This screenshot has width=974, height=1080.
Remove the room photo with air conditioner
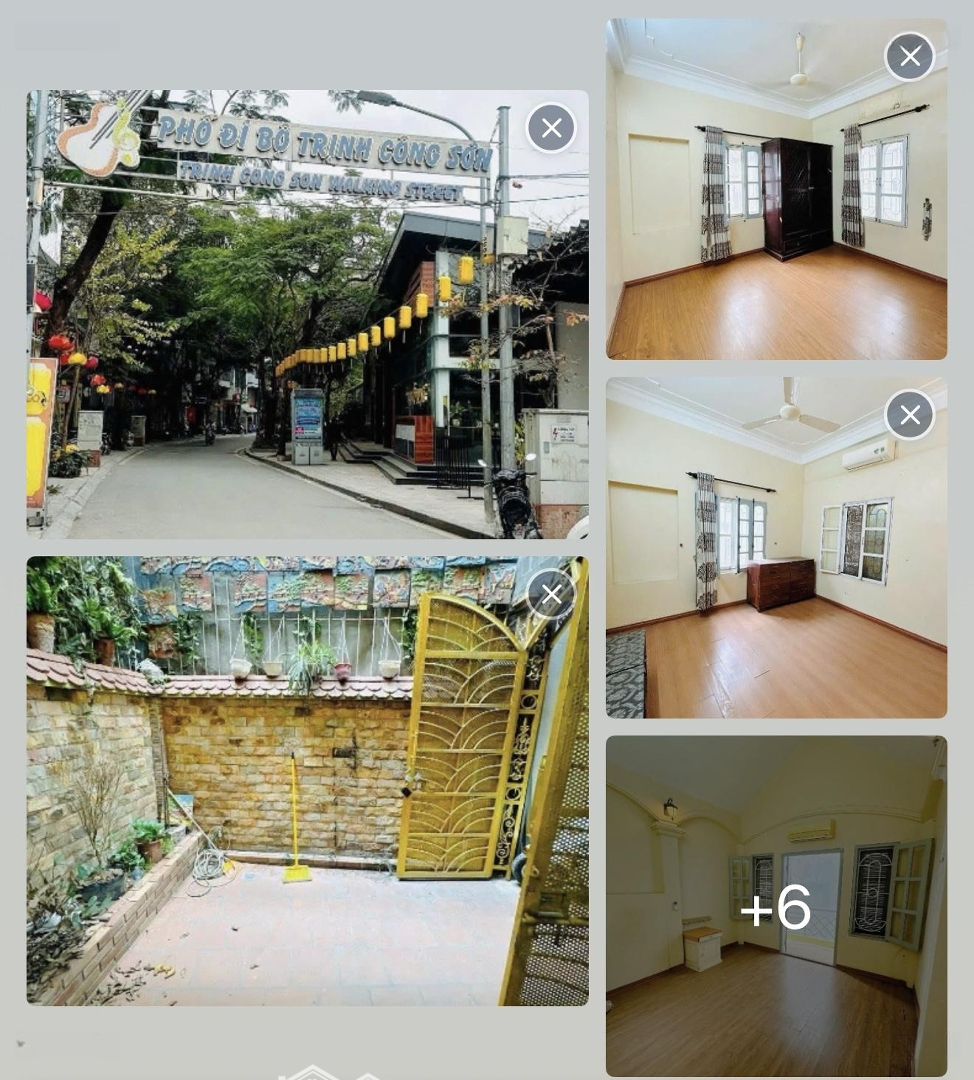pyautogui.click(x=909, y=415)
